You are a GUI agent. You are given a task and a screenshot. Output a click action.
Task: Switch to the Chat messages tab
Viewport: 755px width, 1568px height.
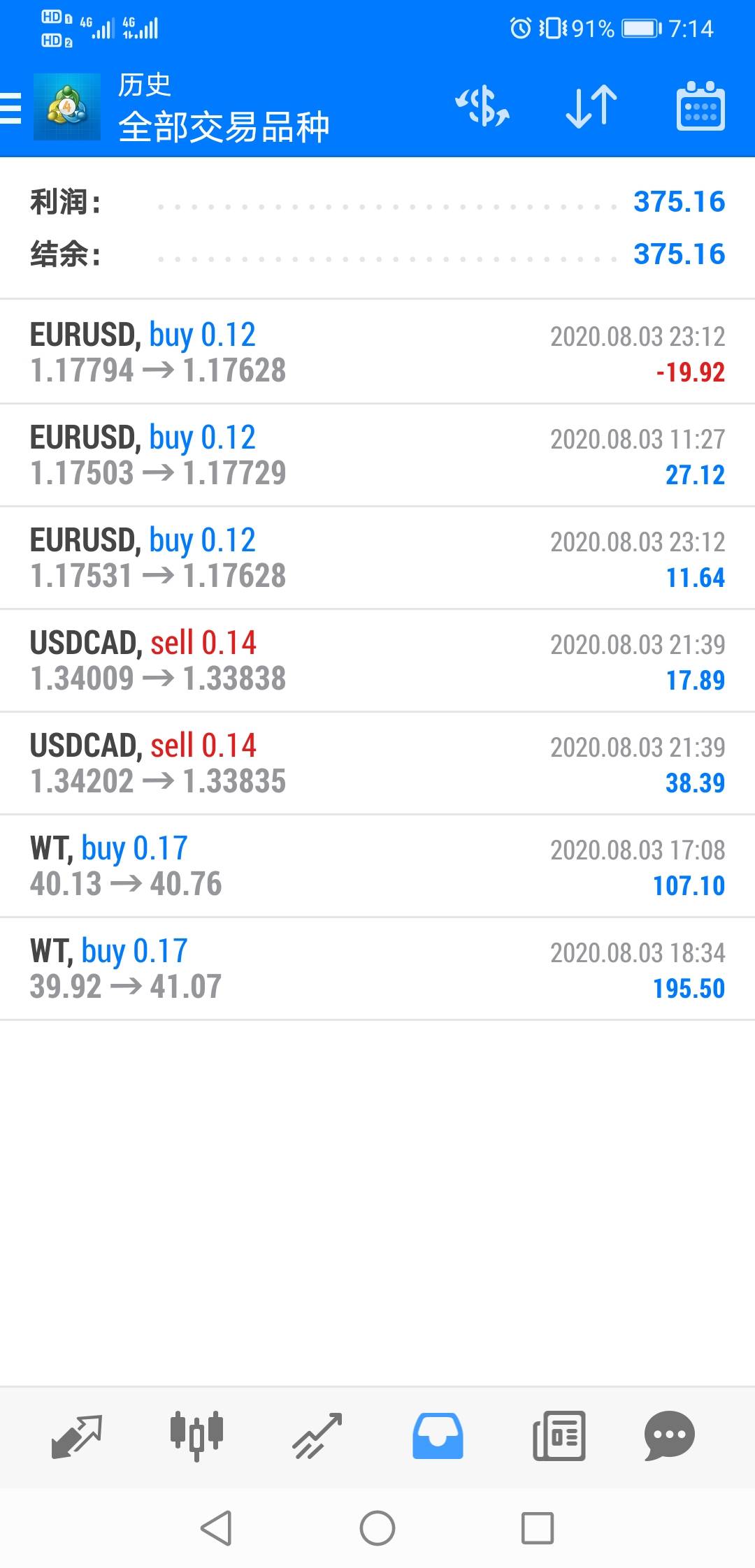click(669, 1436)
